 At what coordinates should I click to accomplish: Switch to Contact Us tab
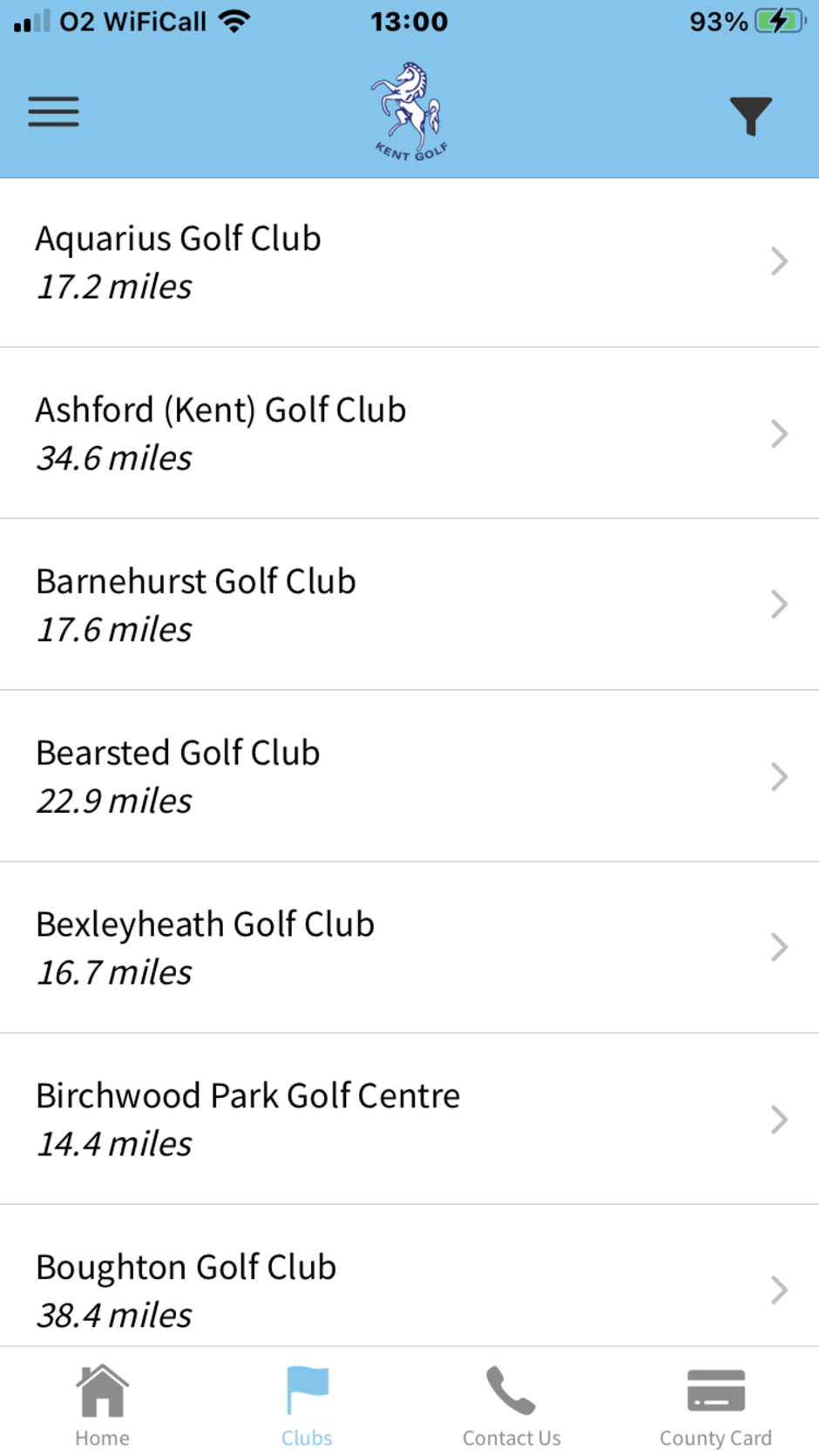(x=511, y=1405)
